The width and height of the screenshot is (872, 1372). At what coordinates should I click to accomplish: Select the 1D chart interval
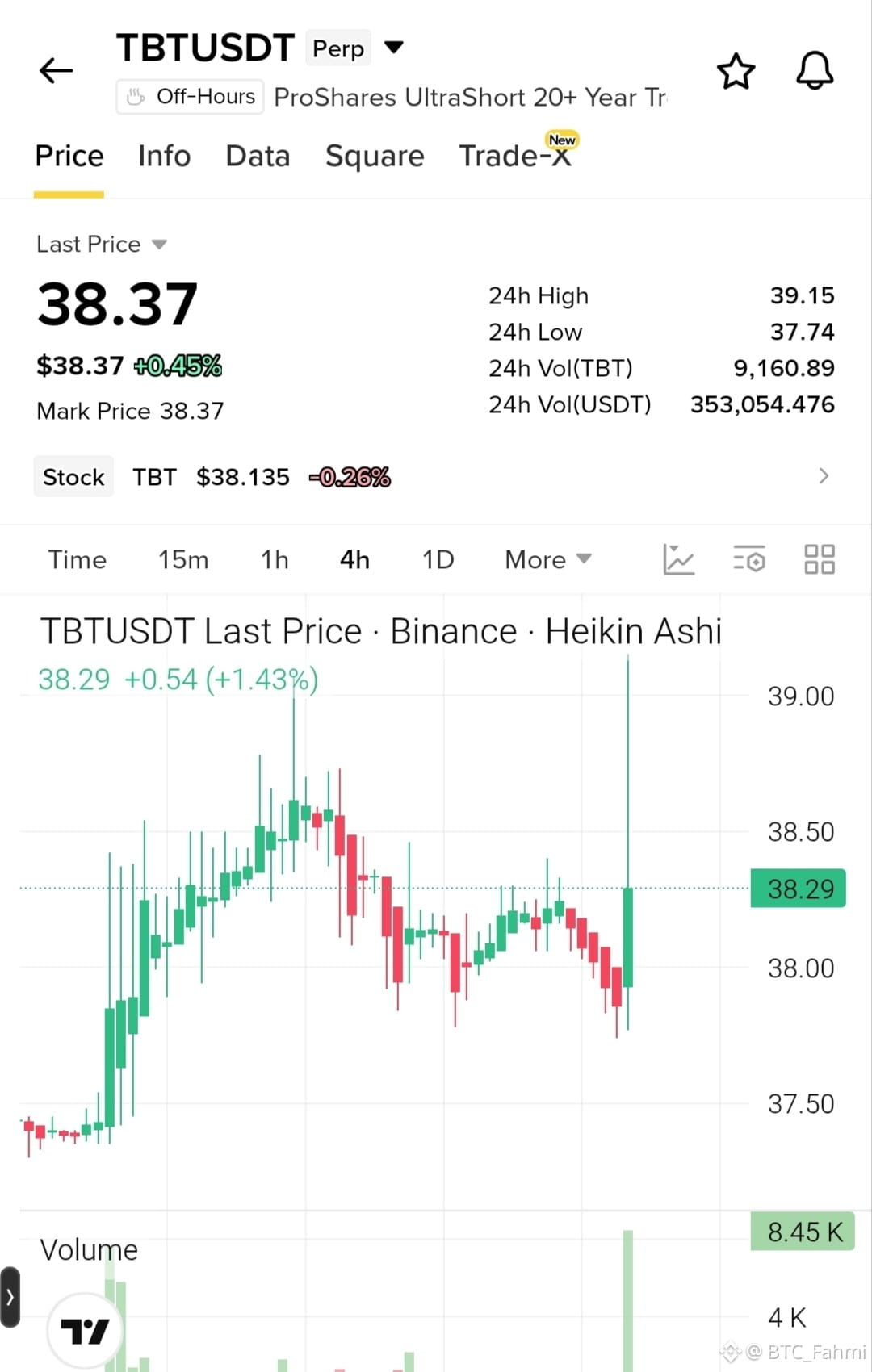438,559
